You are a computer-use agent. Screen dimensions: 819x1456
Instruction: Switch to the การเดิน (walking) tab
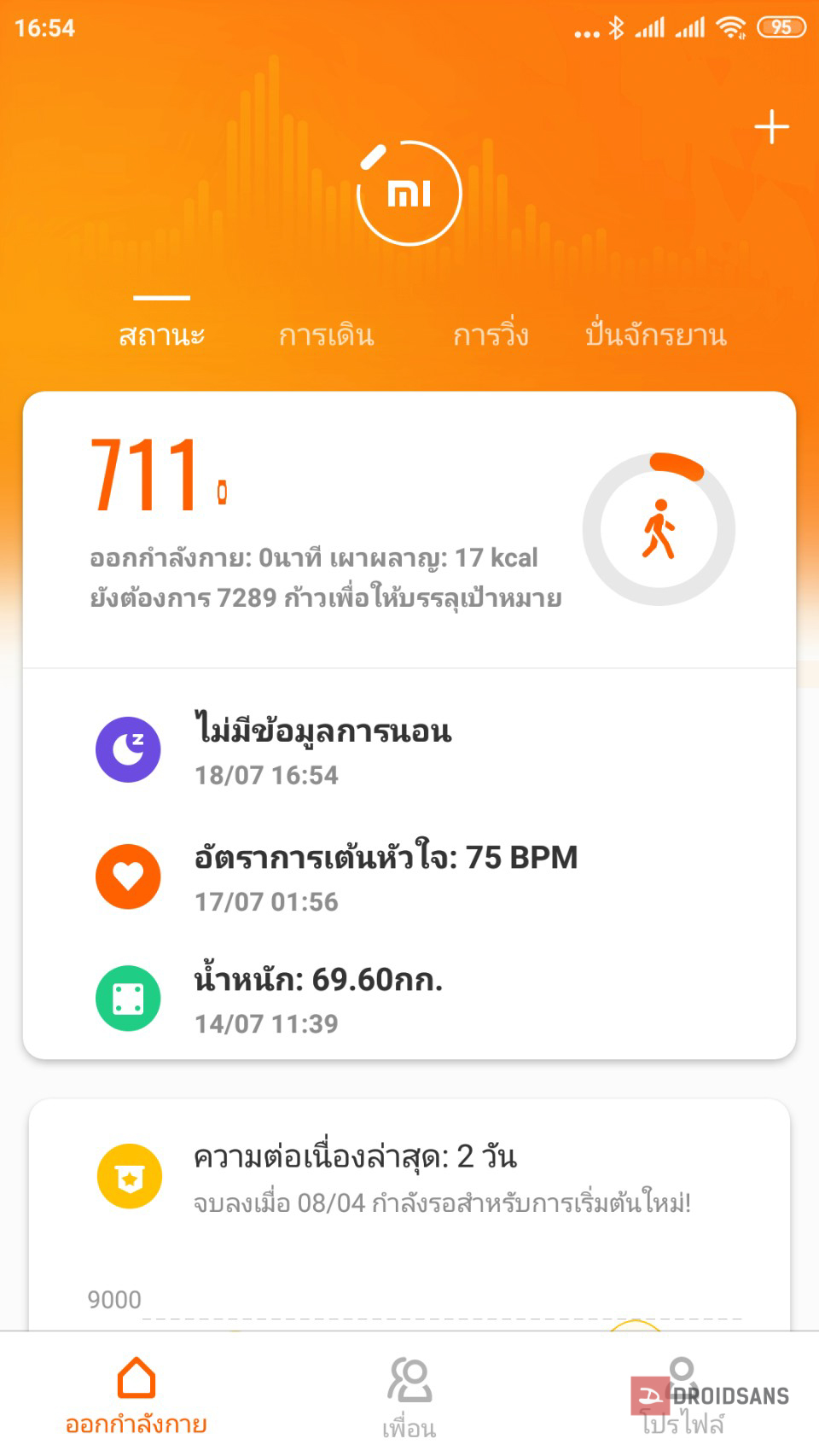click(x=327, y=335)
